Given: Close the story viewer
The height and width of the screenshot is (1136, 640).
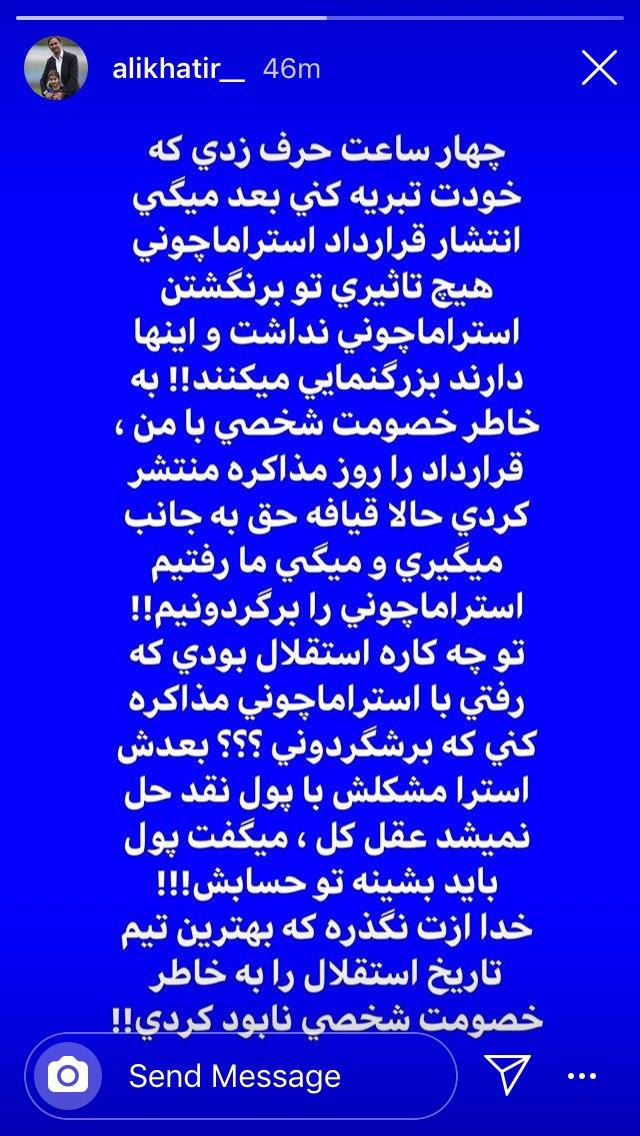Looking at the screenshot, I should [599, 68].
